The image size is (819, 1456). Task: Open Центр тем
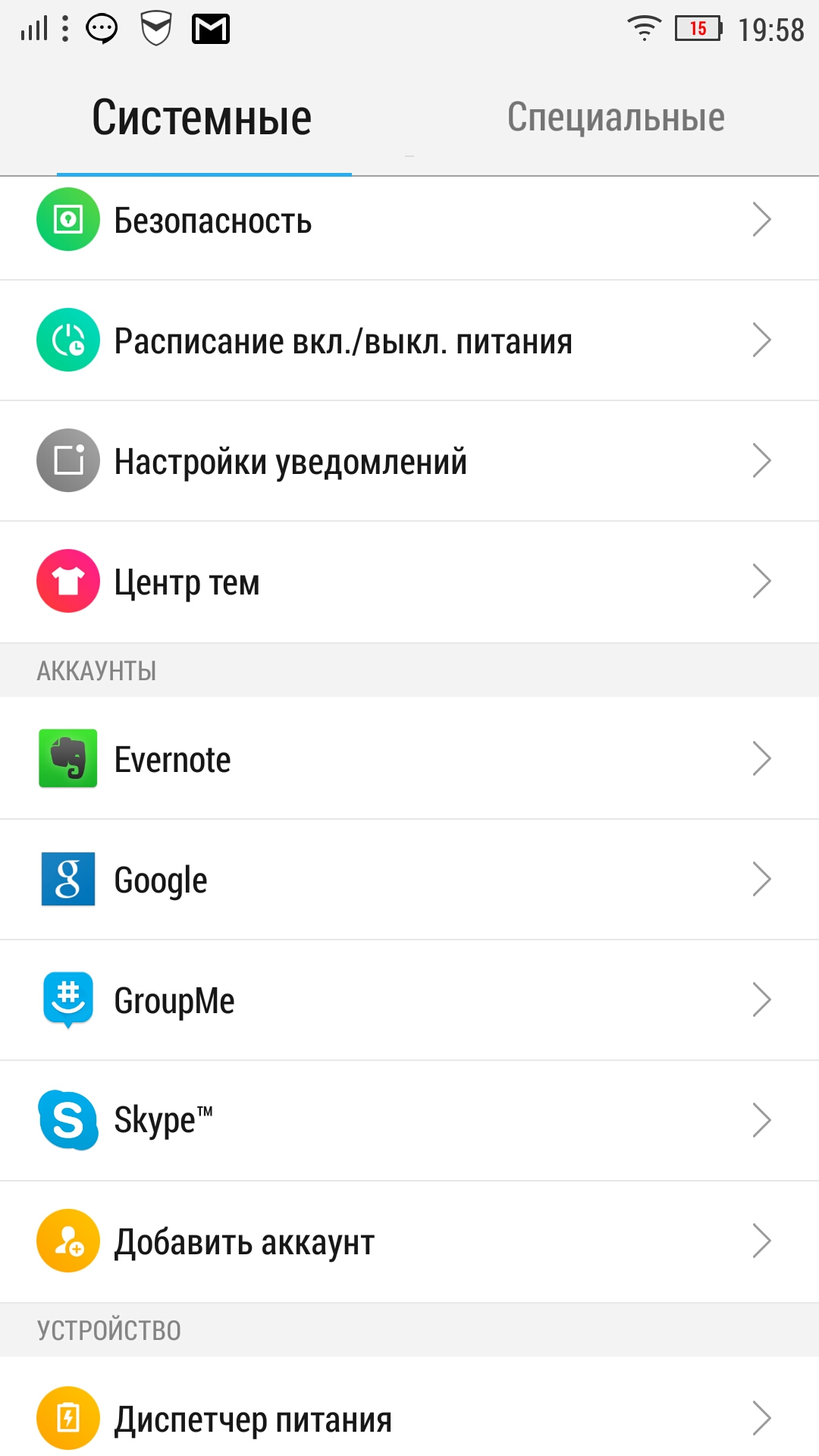pos(409,582)
